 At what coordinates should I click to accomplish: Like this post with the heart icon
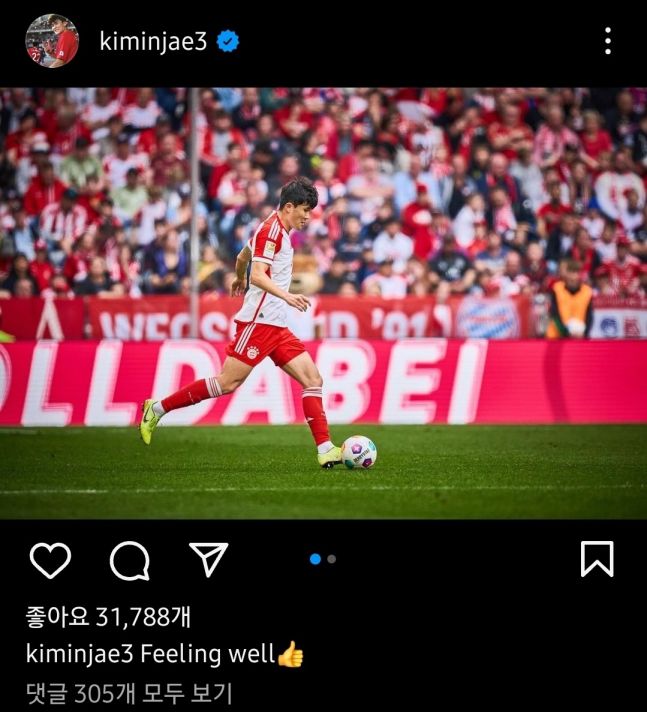click(50, 560)
